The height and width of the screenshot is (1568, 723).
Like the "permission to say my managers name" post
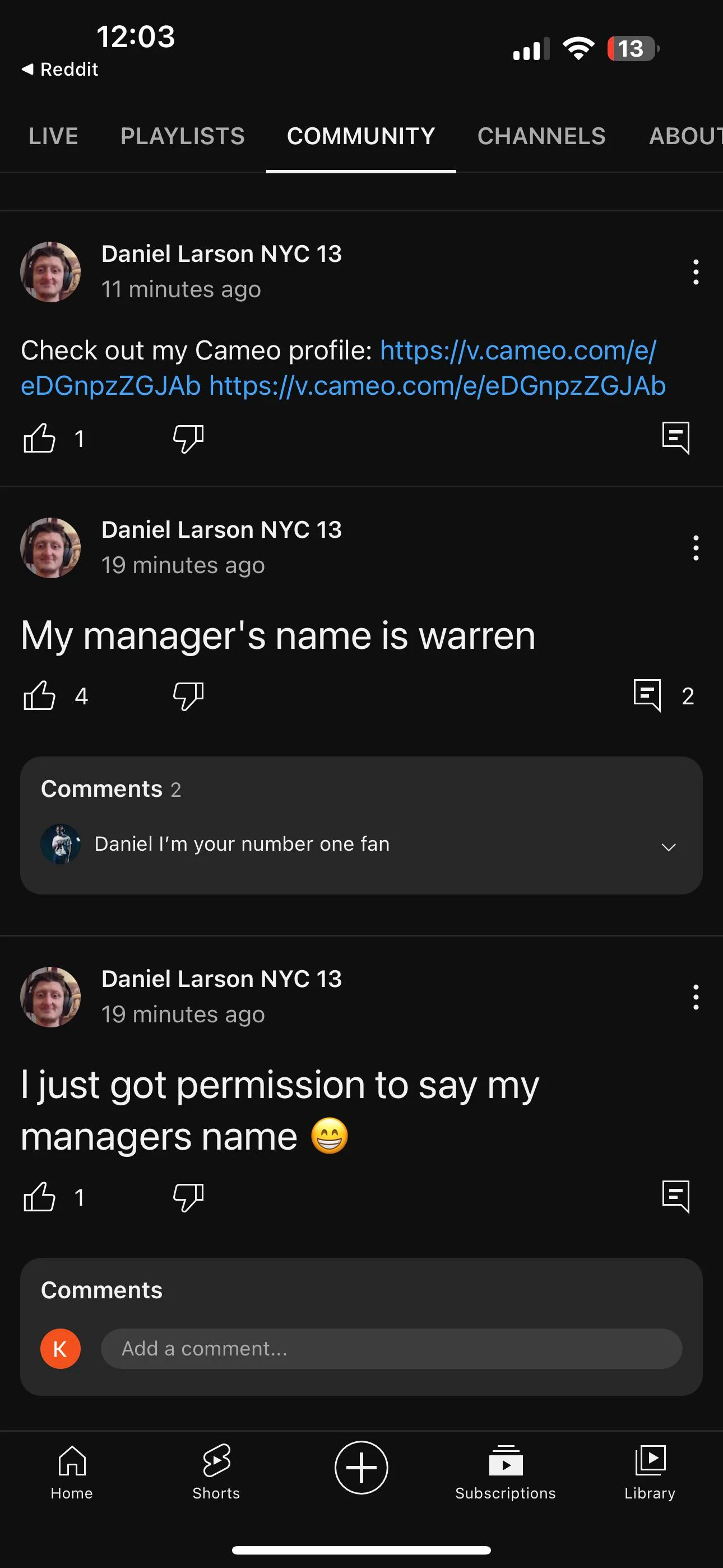(40, 1197)
